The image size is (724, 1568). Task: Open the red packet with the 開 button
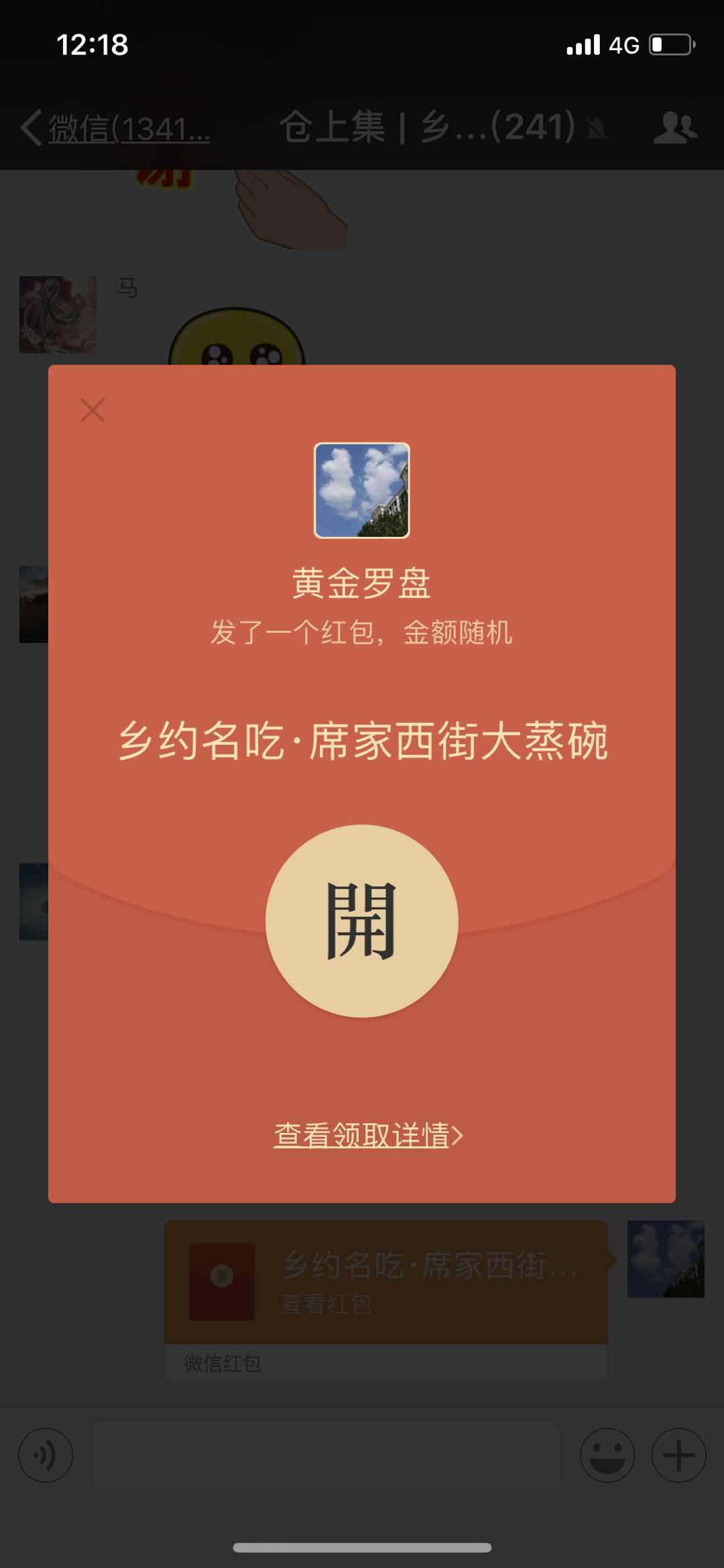361,920
